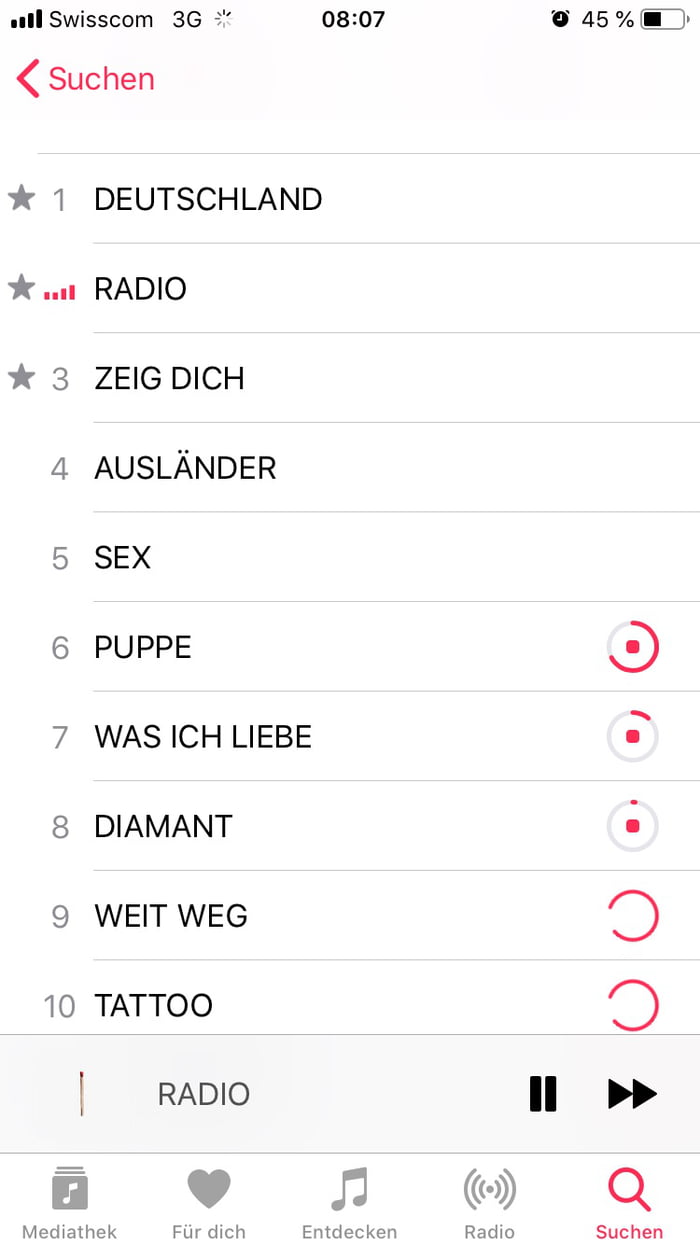This screenshot has width=700, height=1245.
Task: Select the track ZEIG DICH
Action: [x=169, y=379]
